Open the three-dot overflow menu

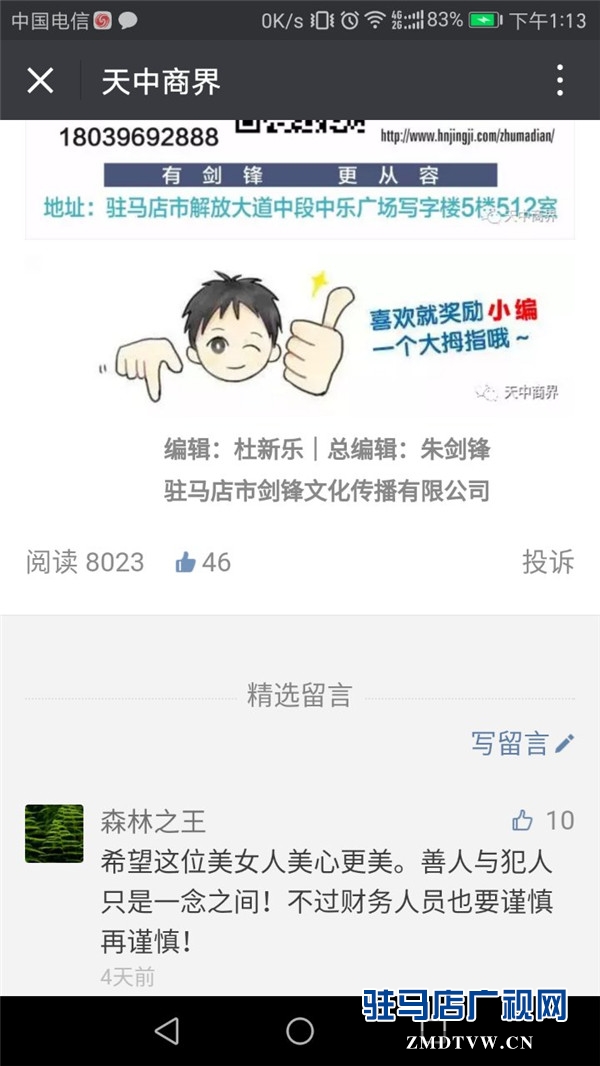coord(560,81)
